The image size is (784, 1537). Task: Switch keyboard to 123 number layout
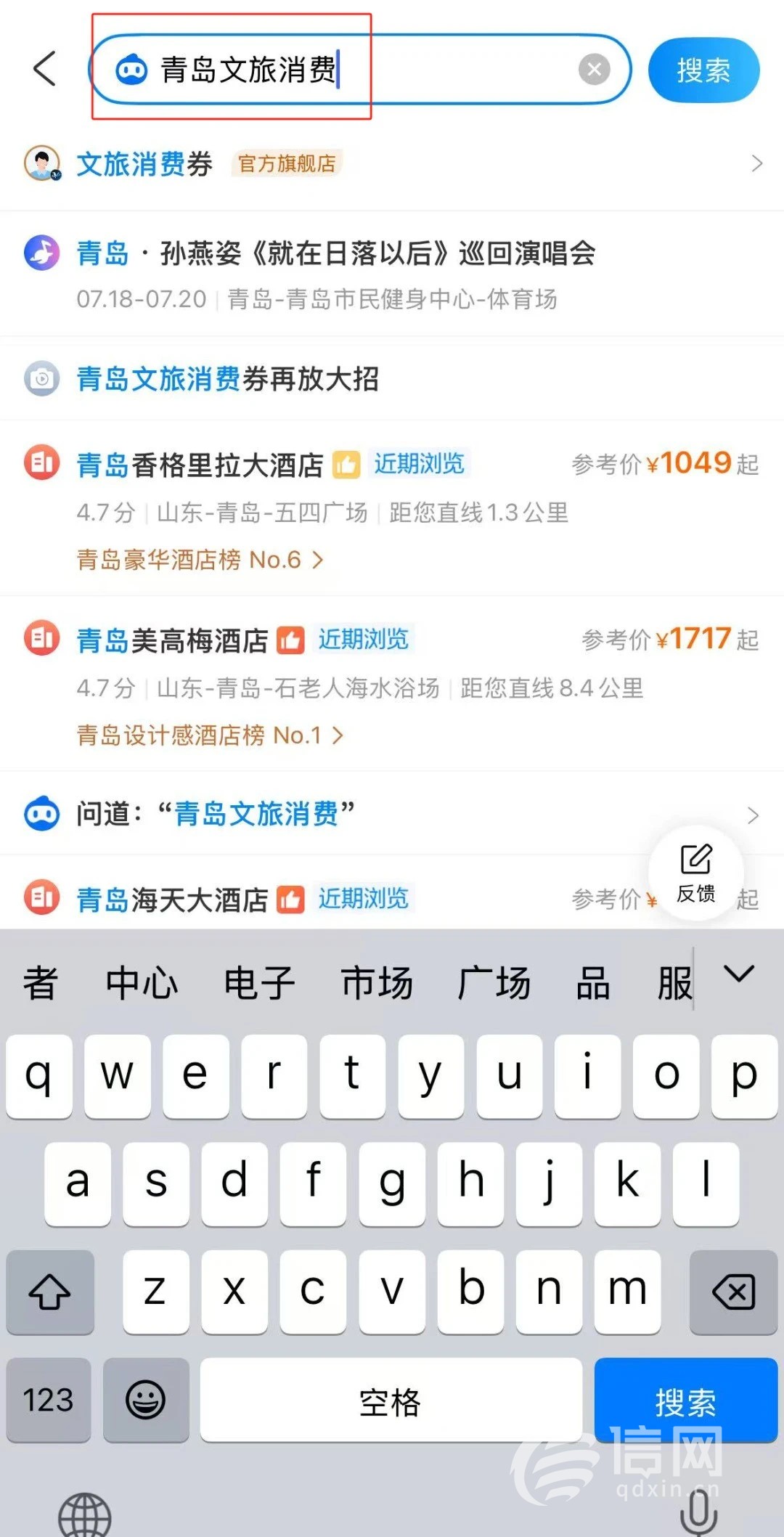click(x=48, y=1400)
